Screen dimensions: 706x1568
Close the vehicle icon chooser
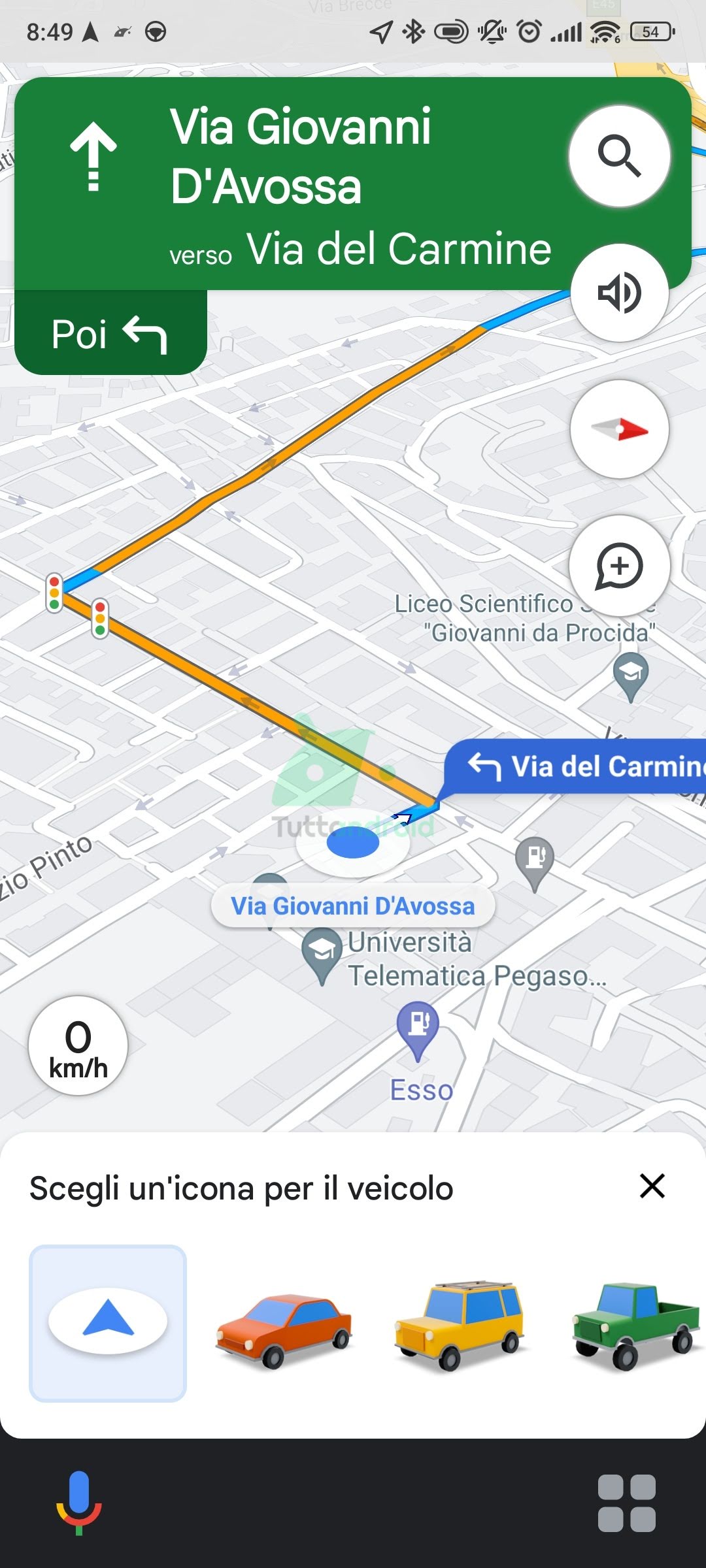click(x=652, y=1186)
